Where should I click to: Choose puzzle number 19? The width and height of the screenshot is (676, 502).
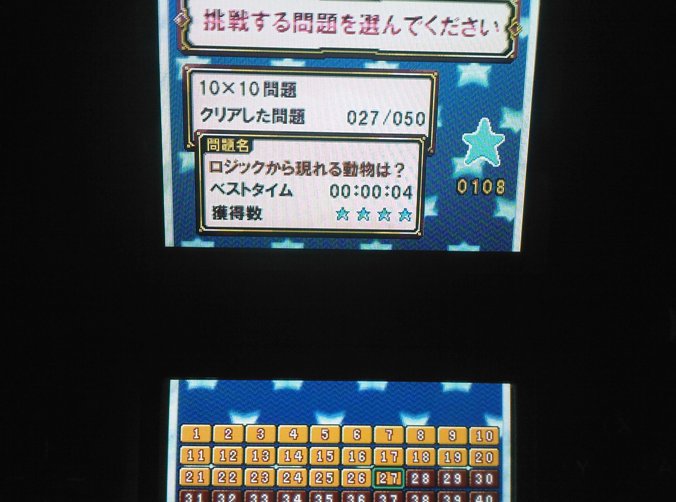pyautogui.click(x=452, y=458)
